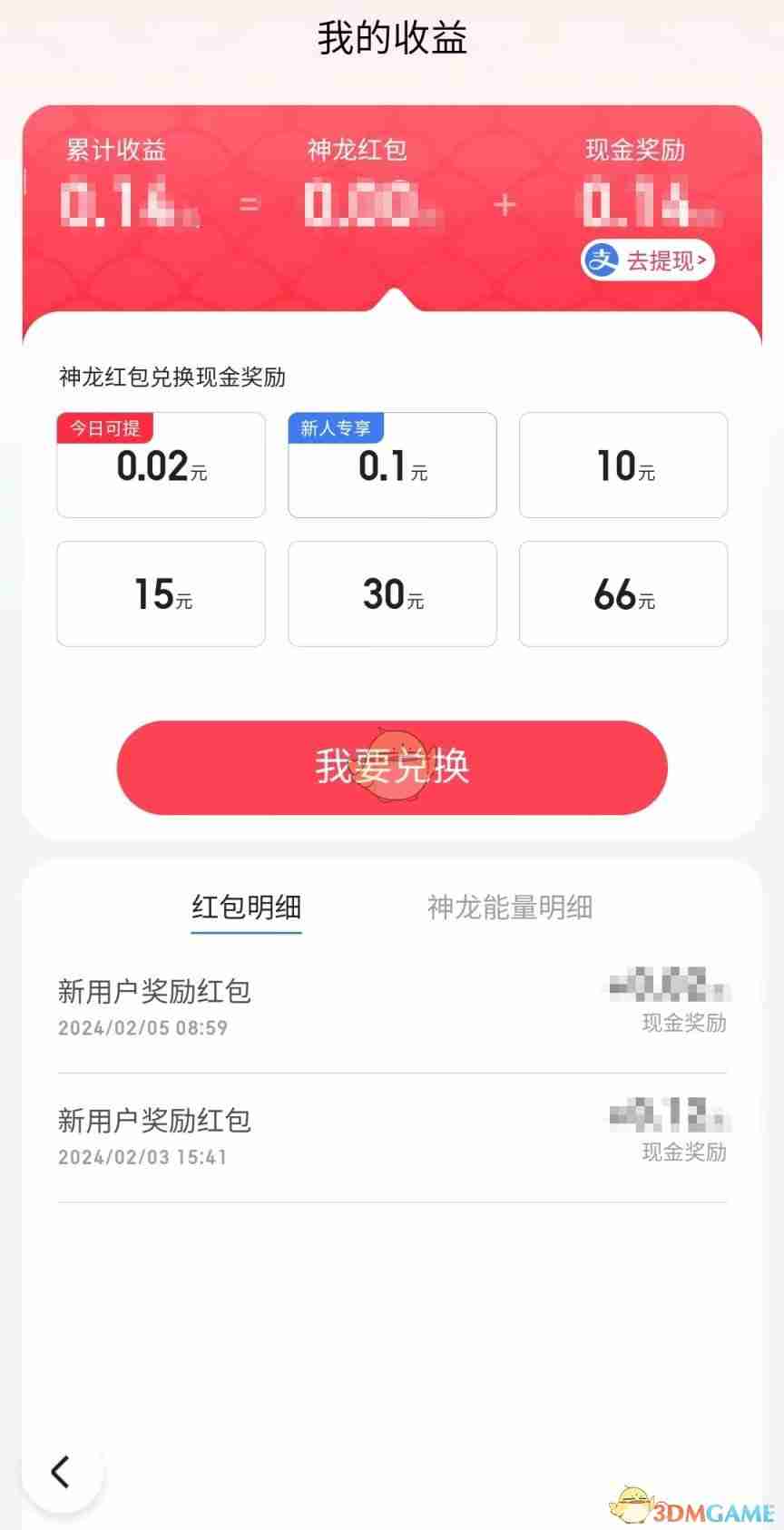Tap the red 今日可提 badge
Viewport: 784px width, 1530px height.
(104, 427)
